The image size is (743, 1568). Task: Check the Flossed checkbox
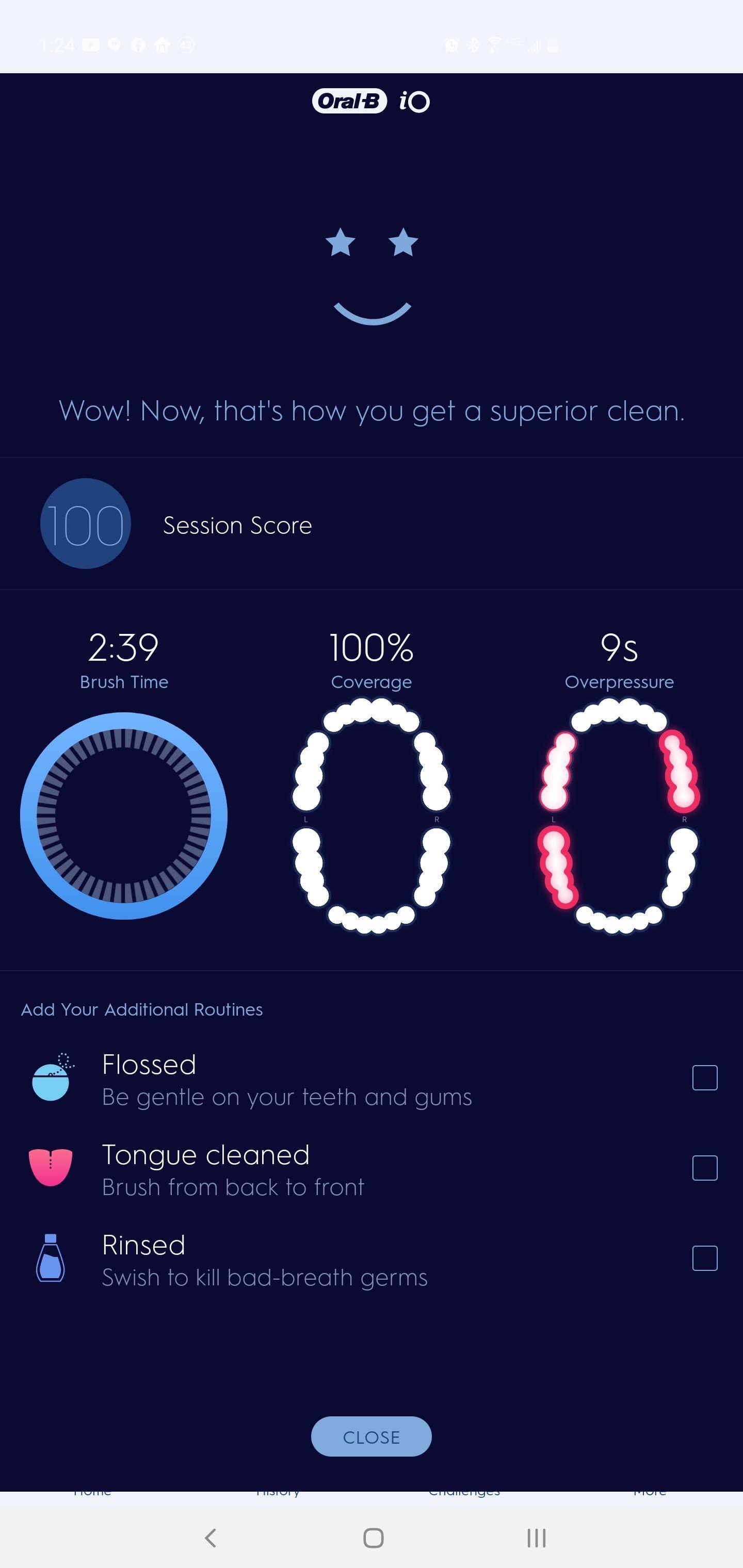[x=705, y=1078]
